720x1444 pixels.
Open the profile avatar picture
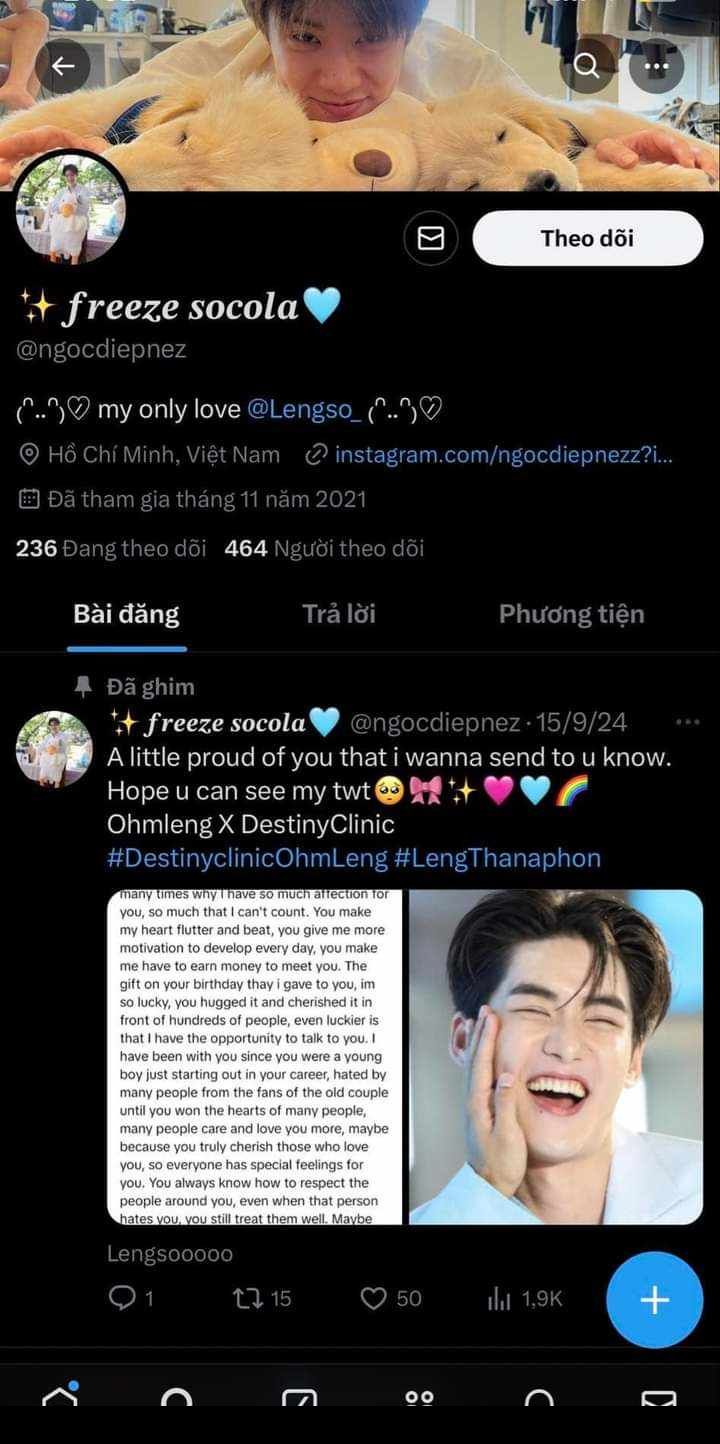pos(70,209)
